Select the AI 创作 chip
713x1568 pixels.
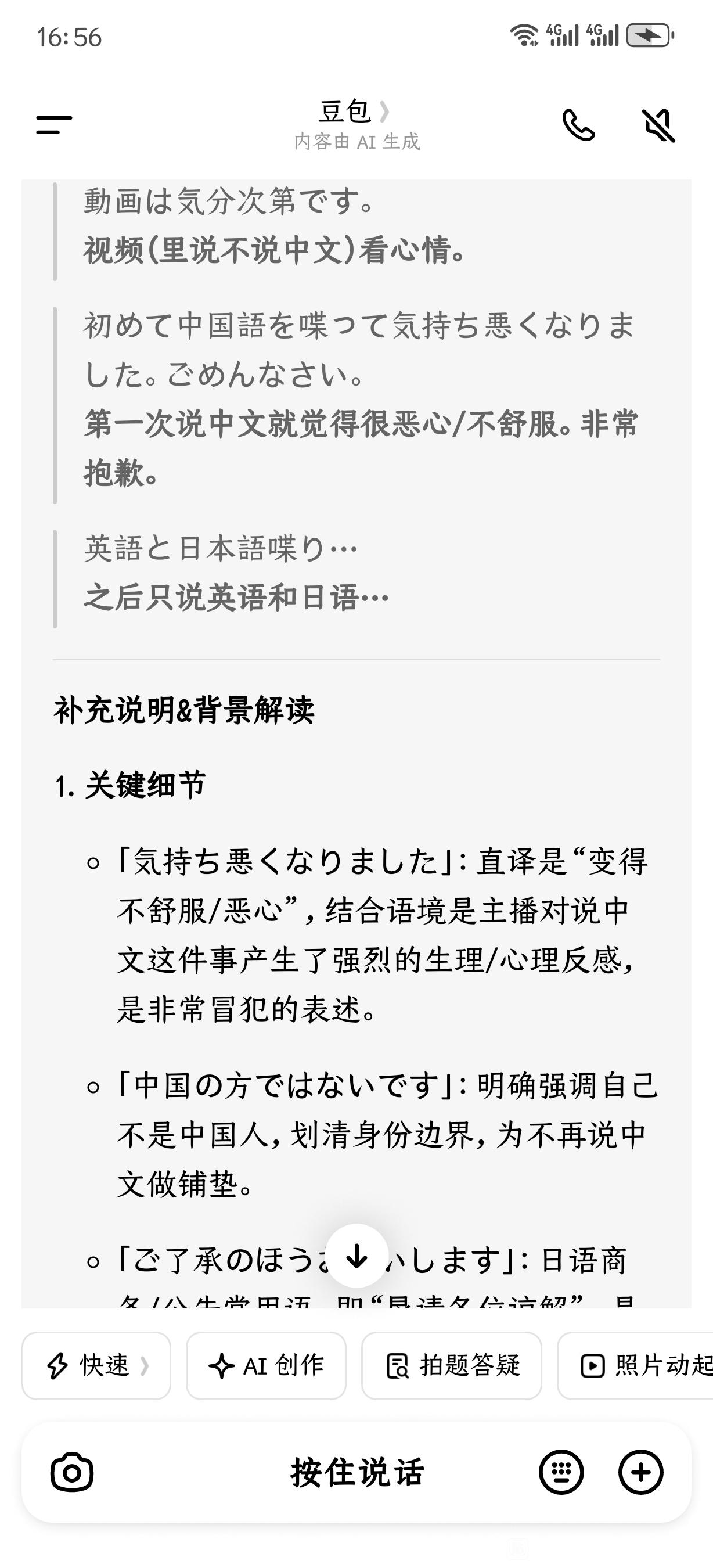(266, 1365)
